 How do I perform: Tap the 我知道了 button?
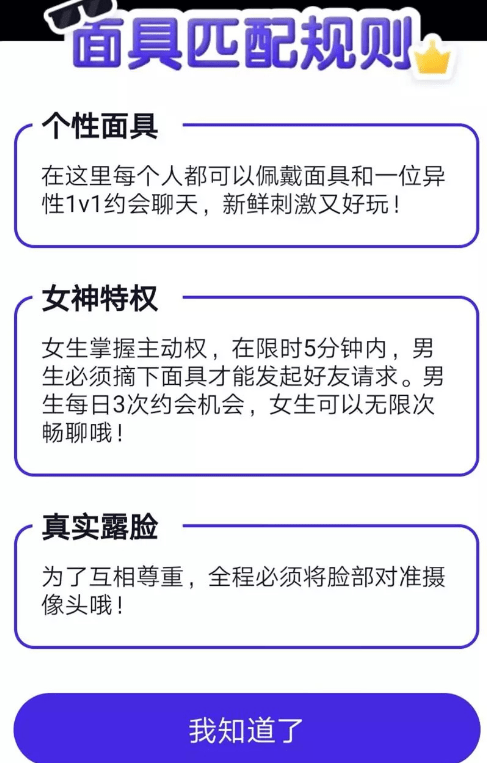coord(247,728)
